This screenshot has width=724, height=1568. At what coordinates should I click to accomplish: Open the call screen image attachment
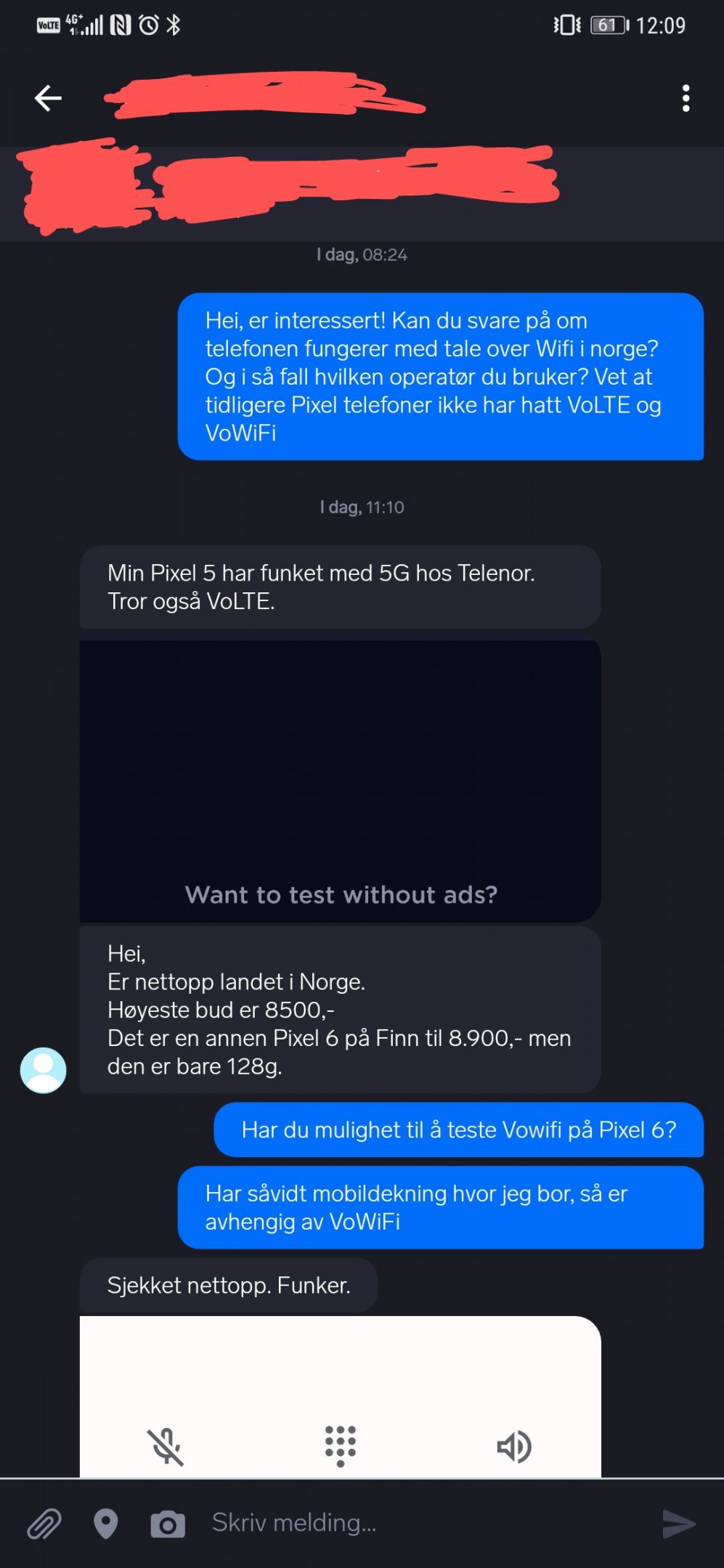[340, 1397]
